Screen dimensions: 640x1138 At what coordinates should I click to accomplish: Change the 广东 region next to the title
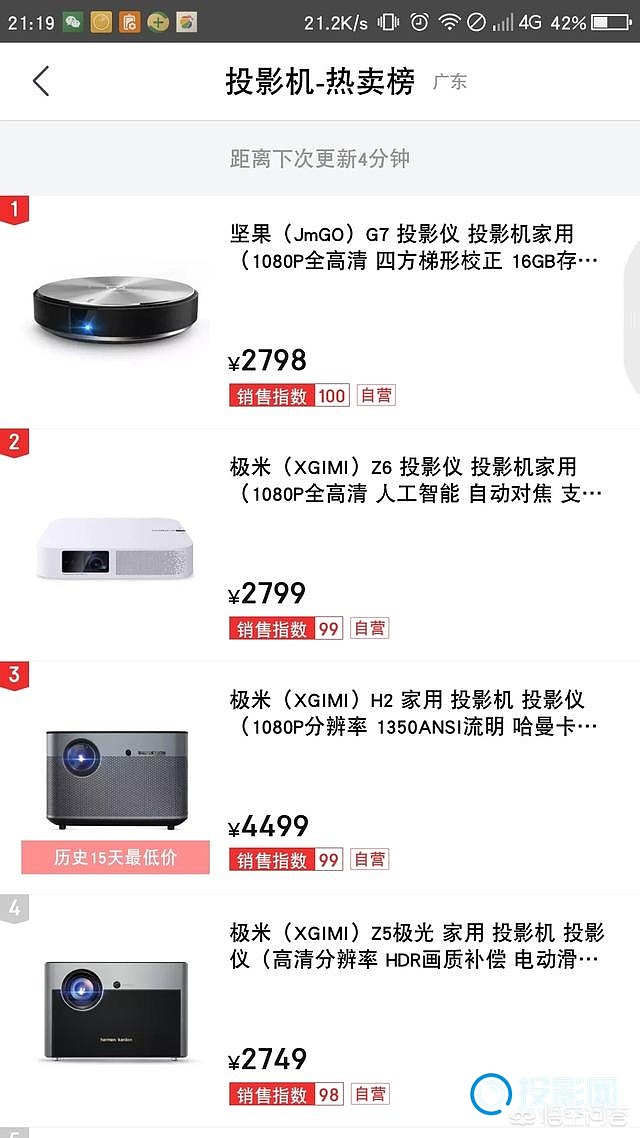(449, 81)
